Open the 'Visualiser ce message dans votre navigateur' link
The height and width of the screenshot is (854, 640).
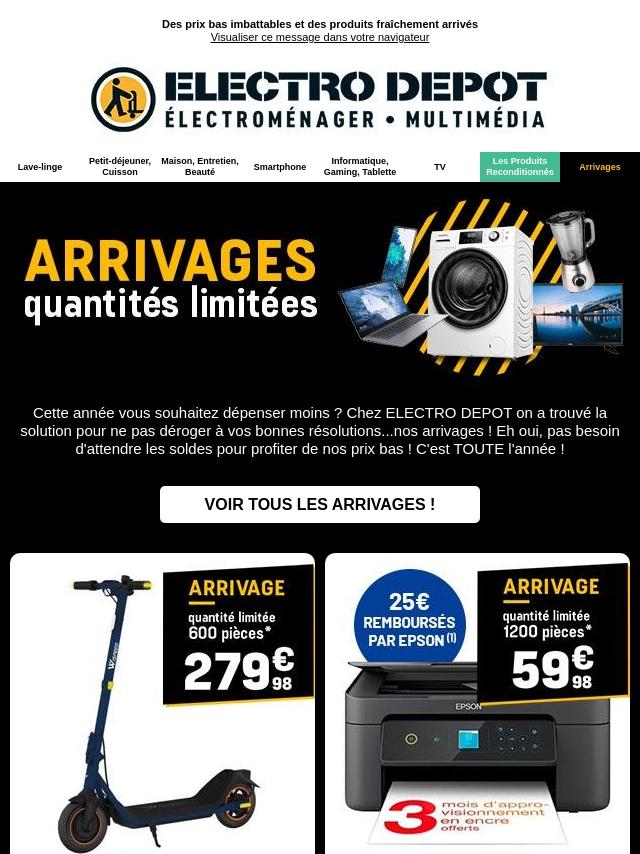[x=320, y=37]
